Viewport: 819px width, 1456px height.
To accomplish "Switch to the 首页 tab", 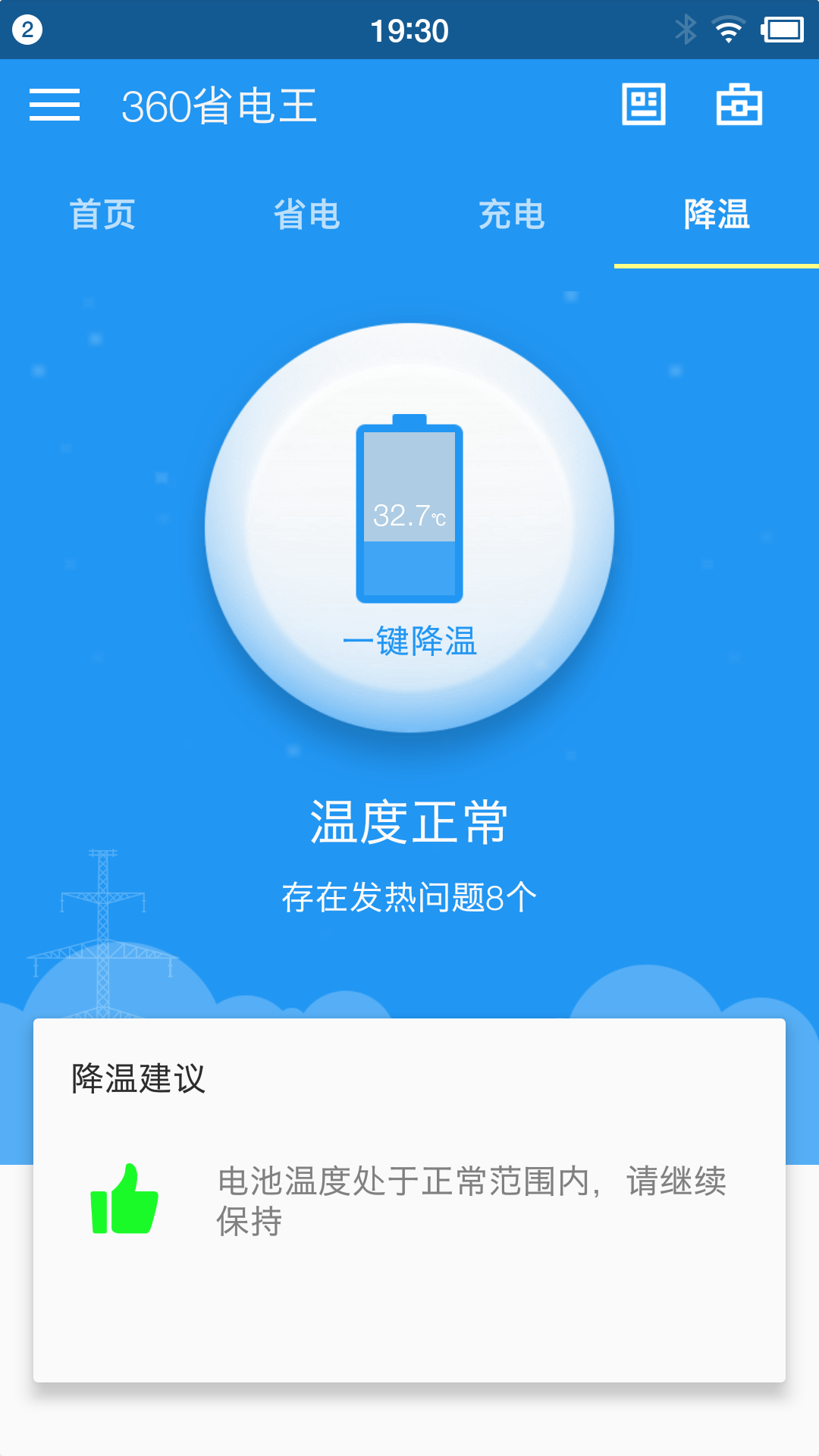I will (x=102, y=215).
